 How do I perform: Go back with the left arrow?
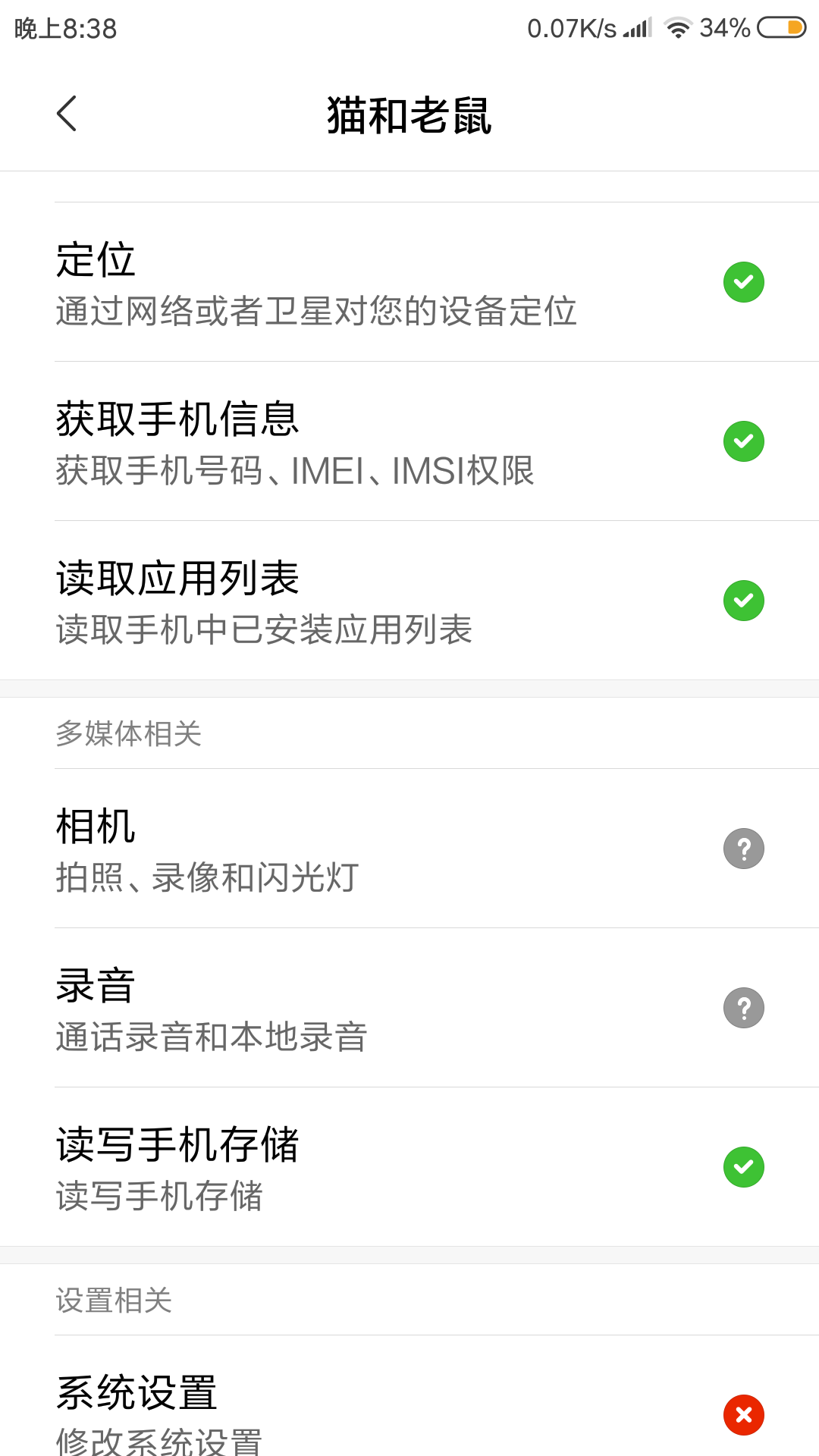[67, 115]
